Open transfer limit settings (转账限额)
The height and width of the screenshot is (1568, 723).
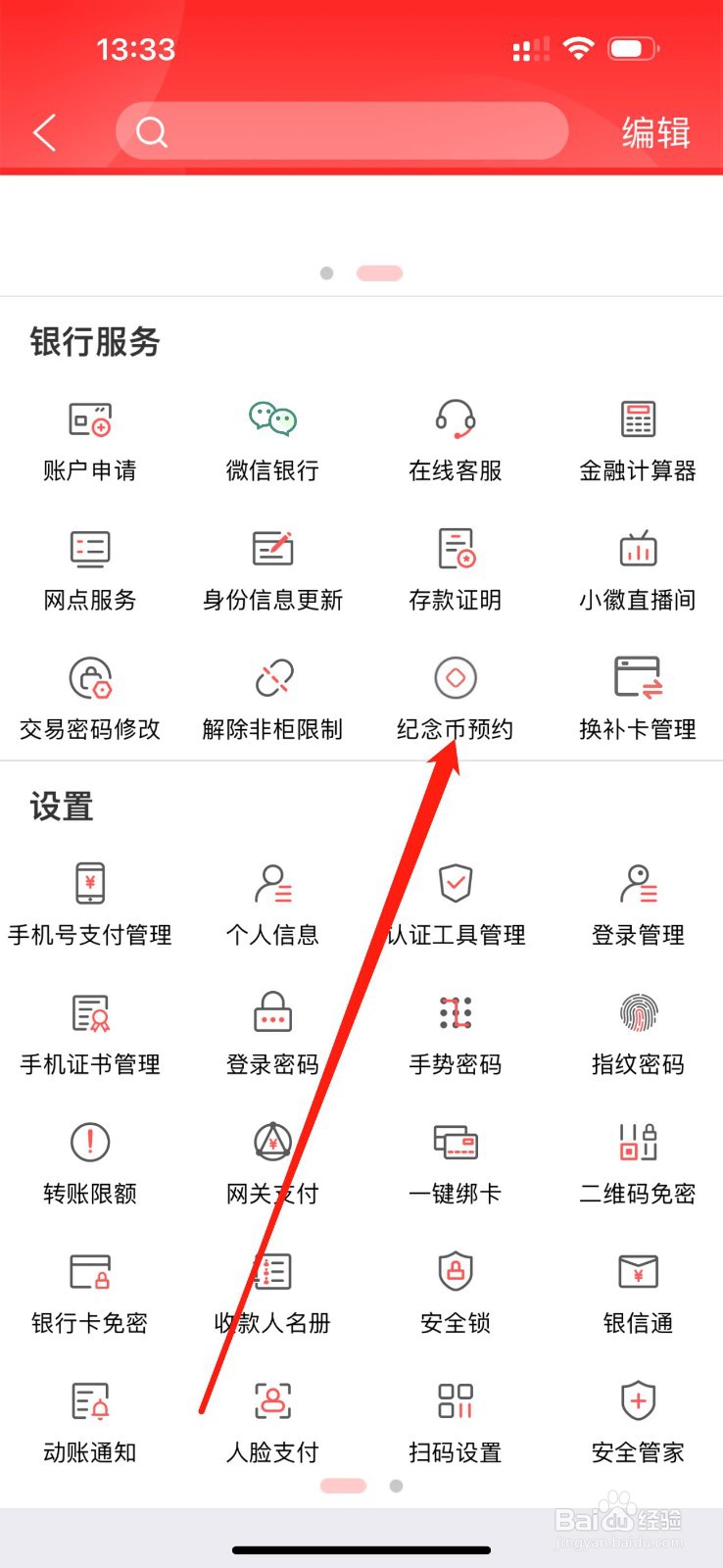[x=89, y=1162]
